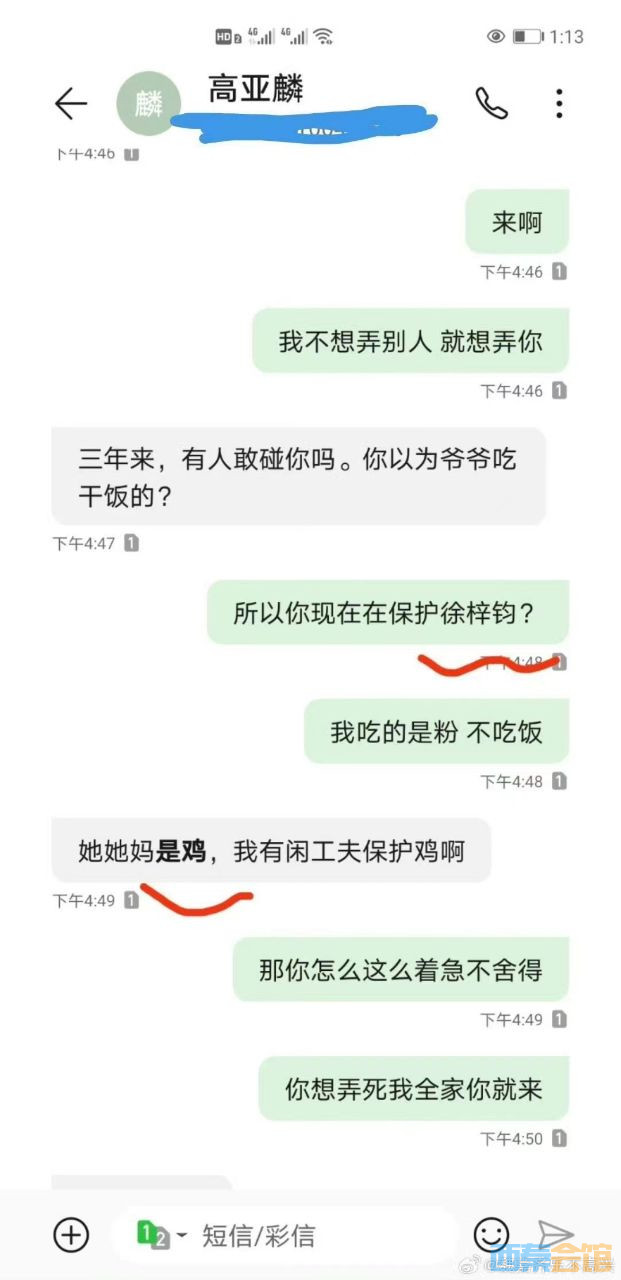Call the contact 高亚麟
Image resolution: width=621 pixels, height=1280 pixels.
tap(491, 103)
